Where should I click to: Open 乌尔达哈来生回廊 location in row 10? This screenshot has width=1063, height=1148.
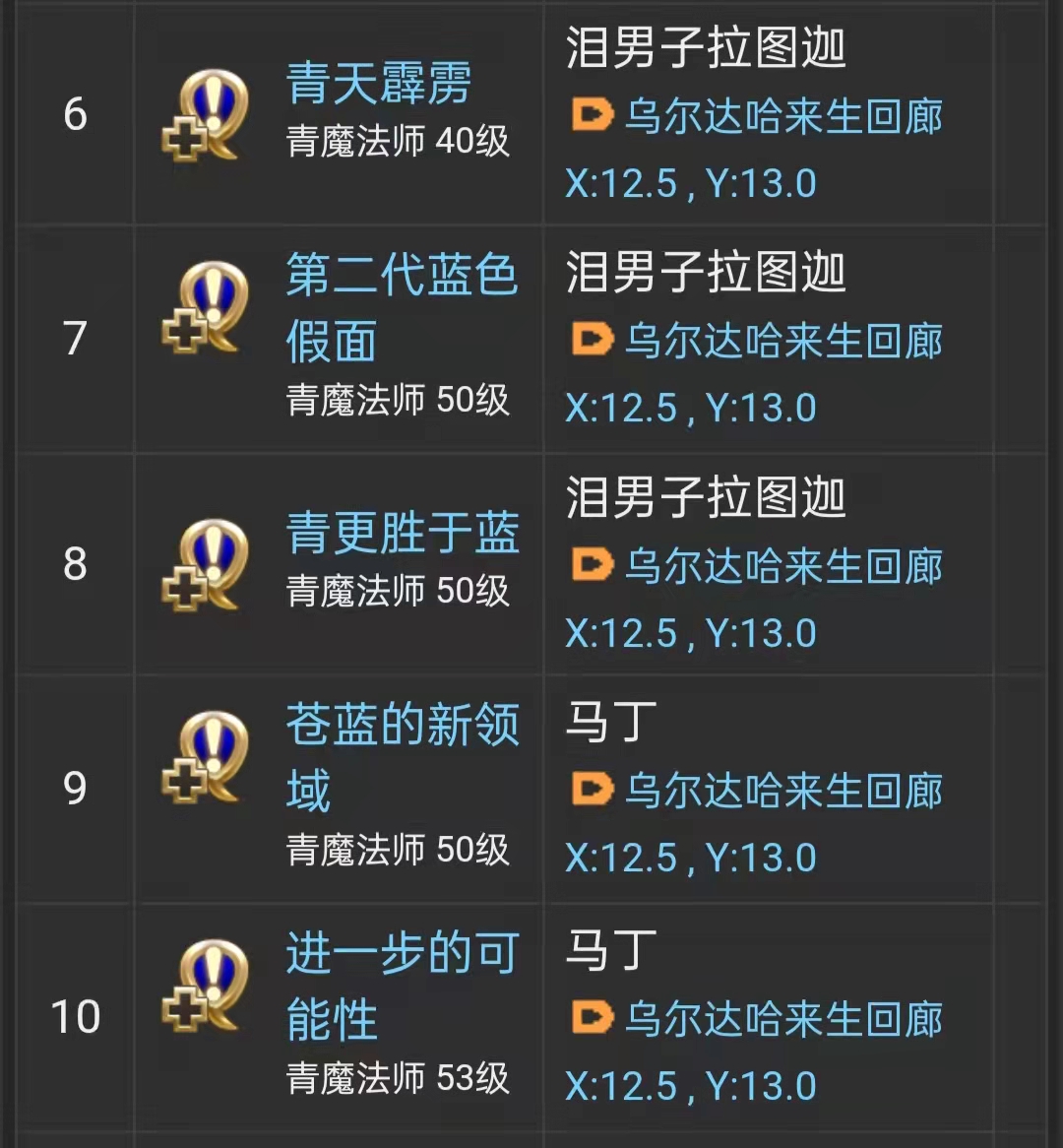click(782, 1020)
